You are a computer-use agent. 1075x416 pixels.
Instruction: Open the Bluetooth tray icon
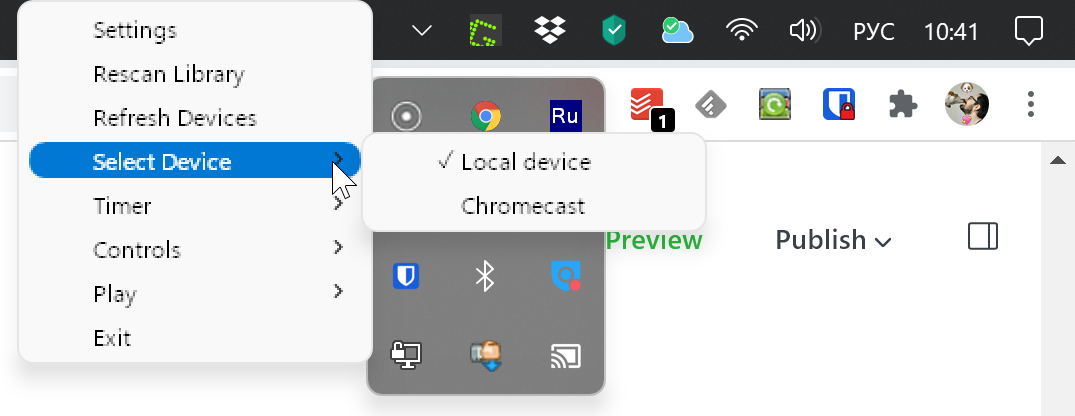tap(485, 276)
